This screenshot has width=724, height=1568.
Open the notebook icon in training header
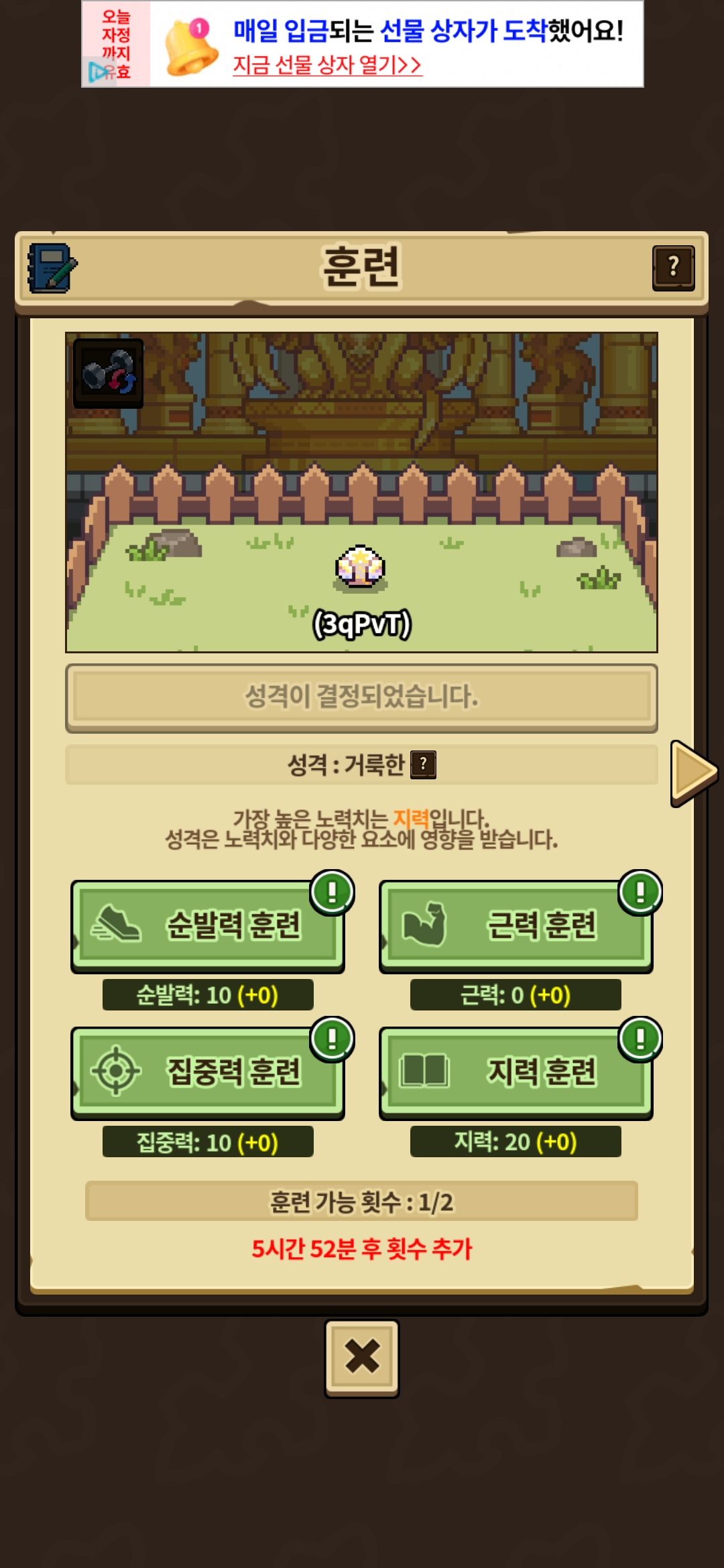point(52,268)
